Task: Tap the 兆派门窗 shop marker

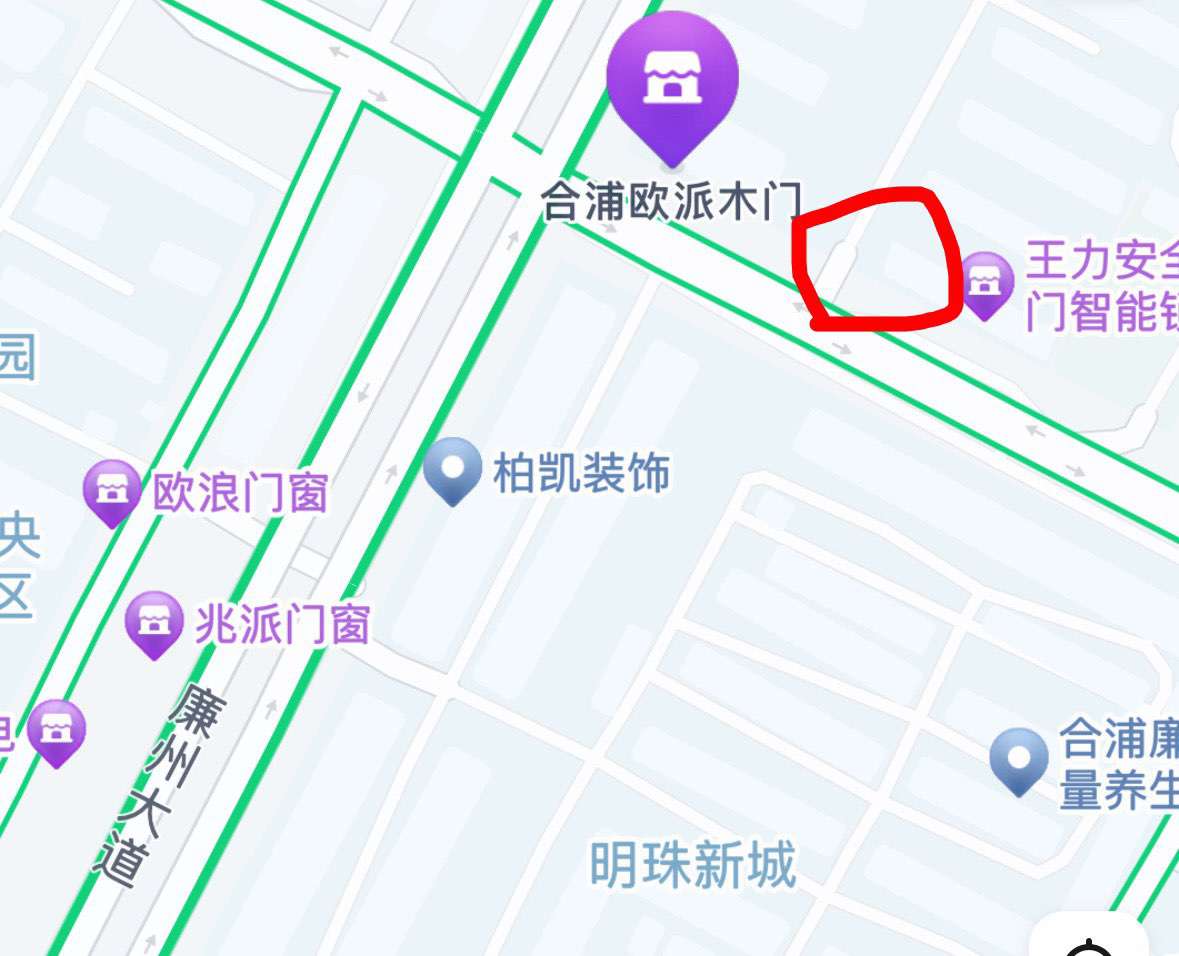Action: [153, 622]
